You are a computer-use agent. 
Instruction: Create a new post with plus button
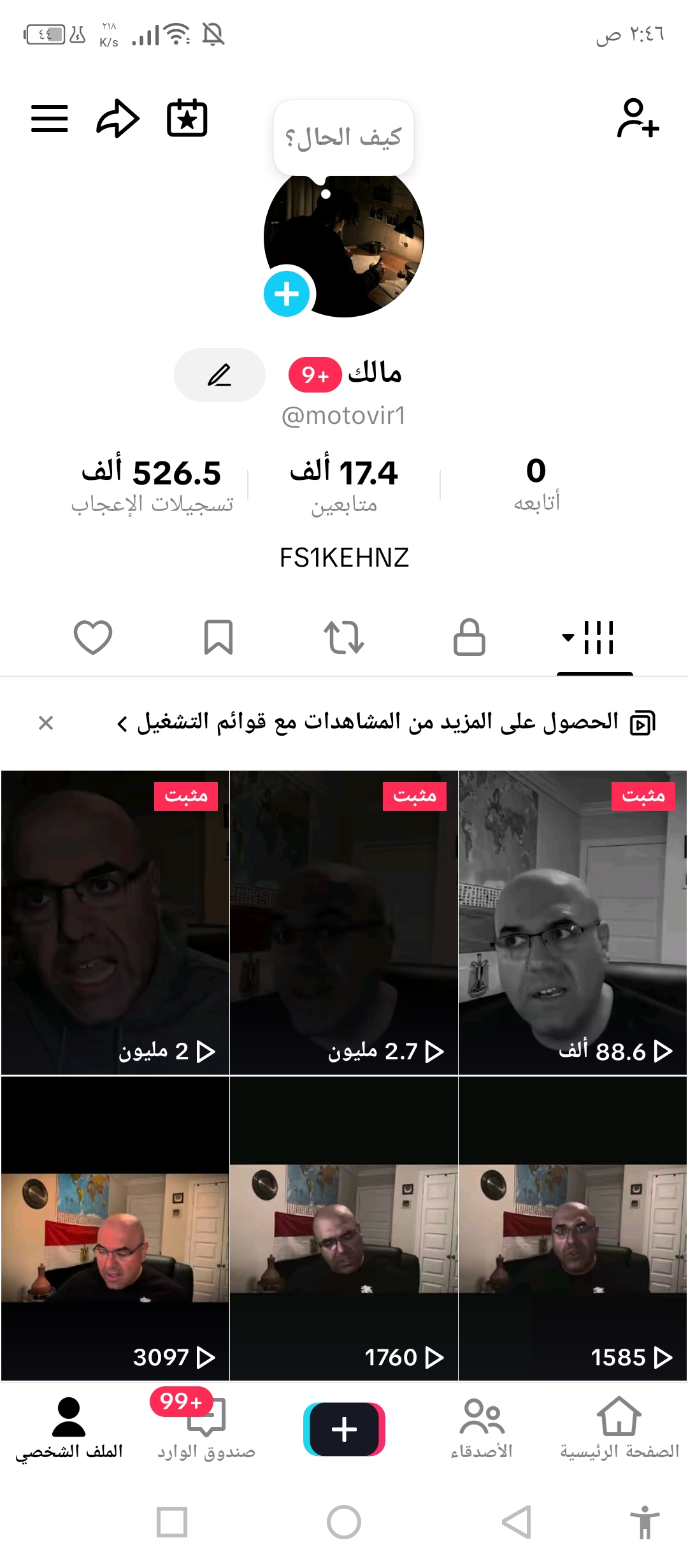(x=344, y=1429)
